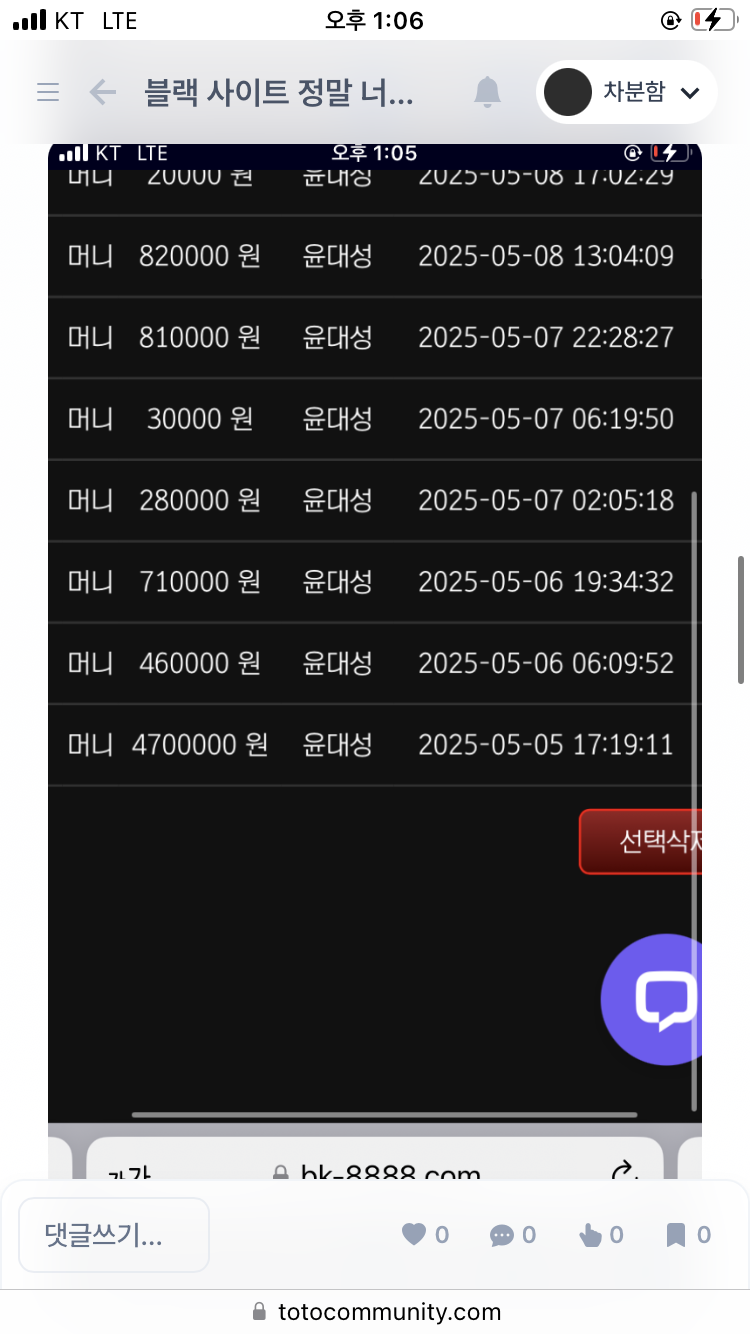Open the notifications bell
Screen dimensions: 750x1334
click(x=487, y=93)
